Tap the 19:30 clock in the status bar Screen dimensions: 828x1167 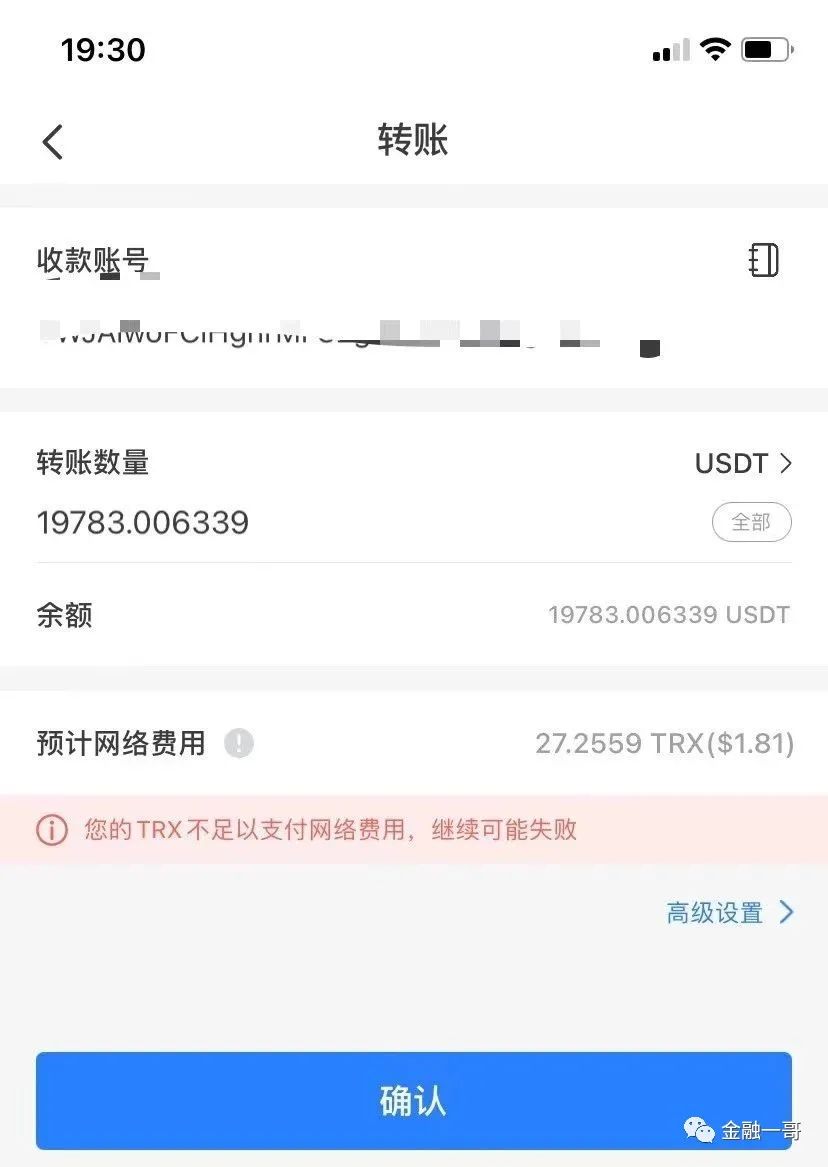click(x=101, y=50)
